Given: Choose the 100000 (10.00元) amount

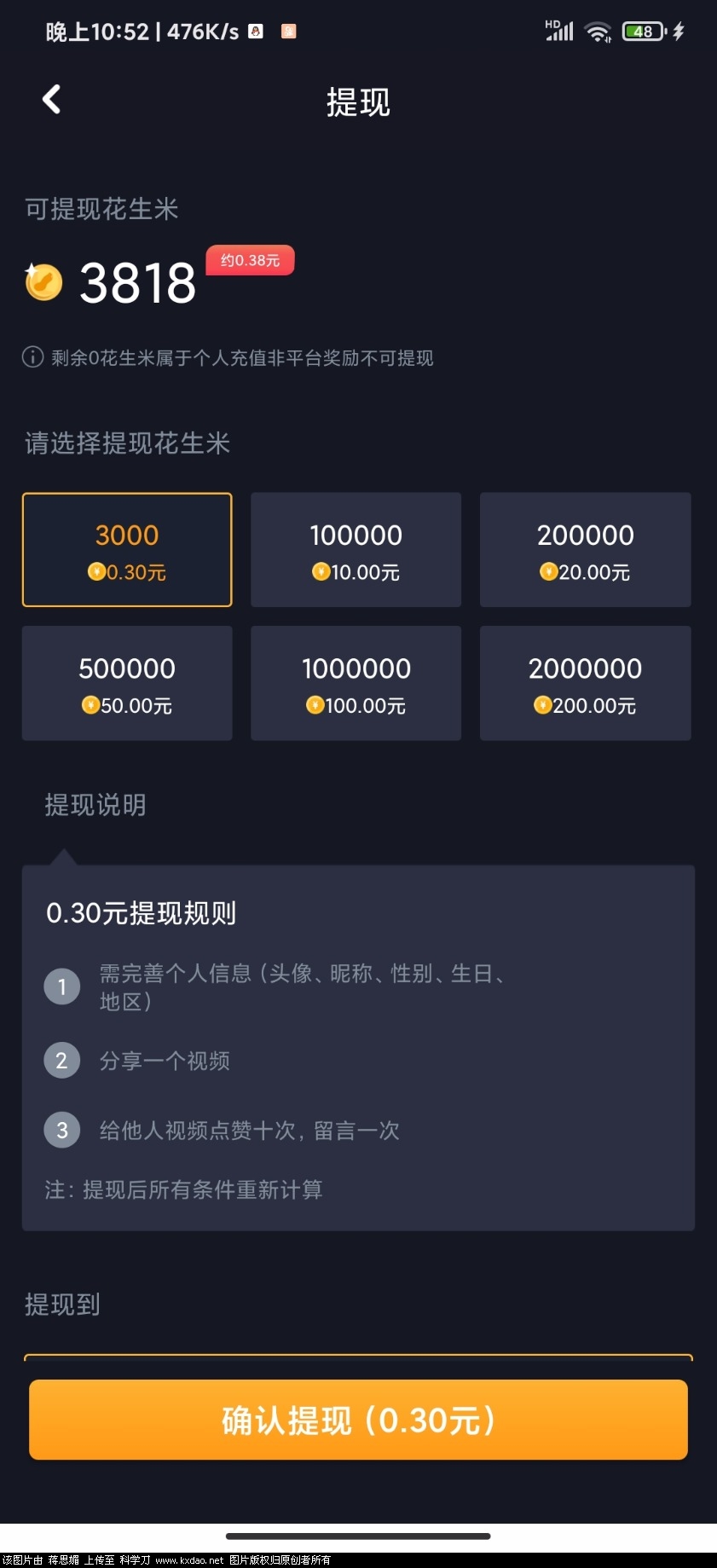Looking at the screenshot, I should [356, 550].
